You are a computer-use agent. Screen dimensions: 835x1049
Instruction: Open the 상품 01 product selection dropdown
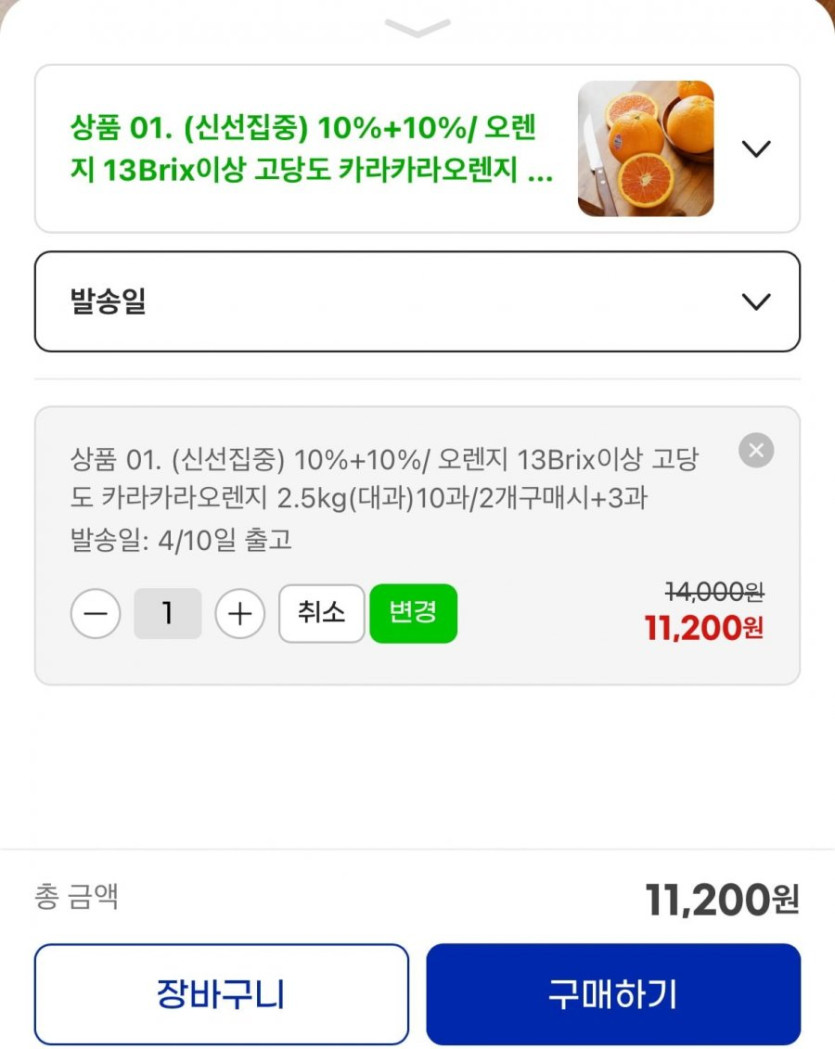(756, 149)
